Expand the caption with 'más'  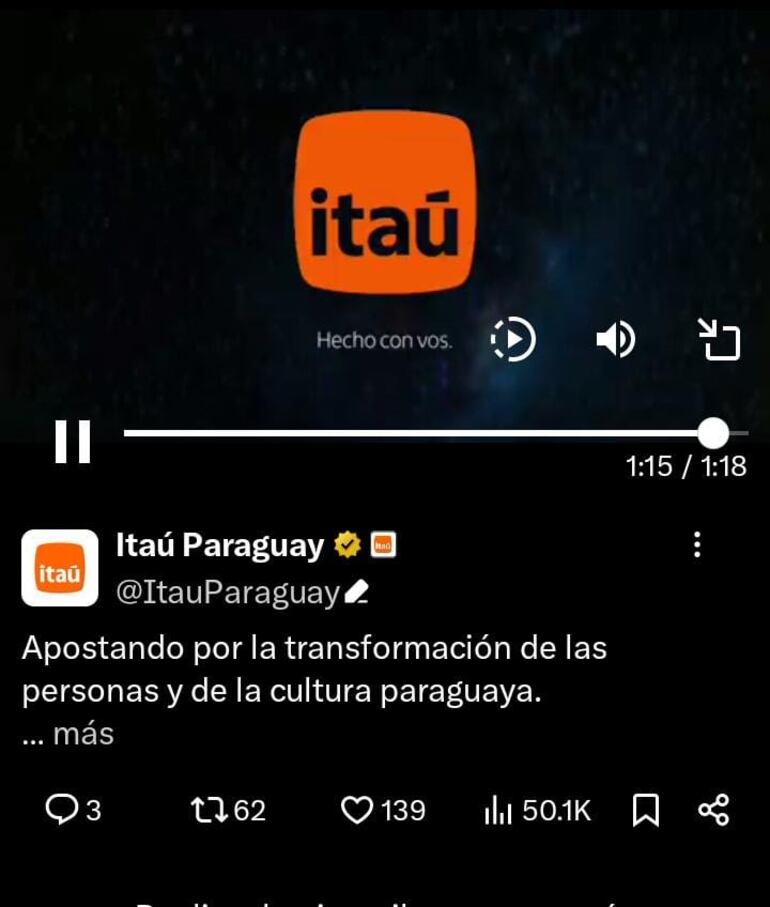coord(69,733)
